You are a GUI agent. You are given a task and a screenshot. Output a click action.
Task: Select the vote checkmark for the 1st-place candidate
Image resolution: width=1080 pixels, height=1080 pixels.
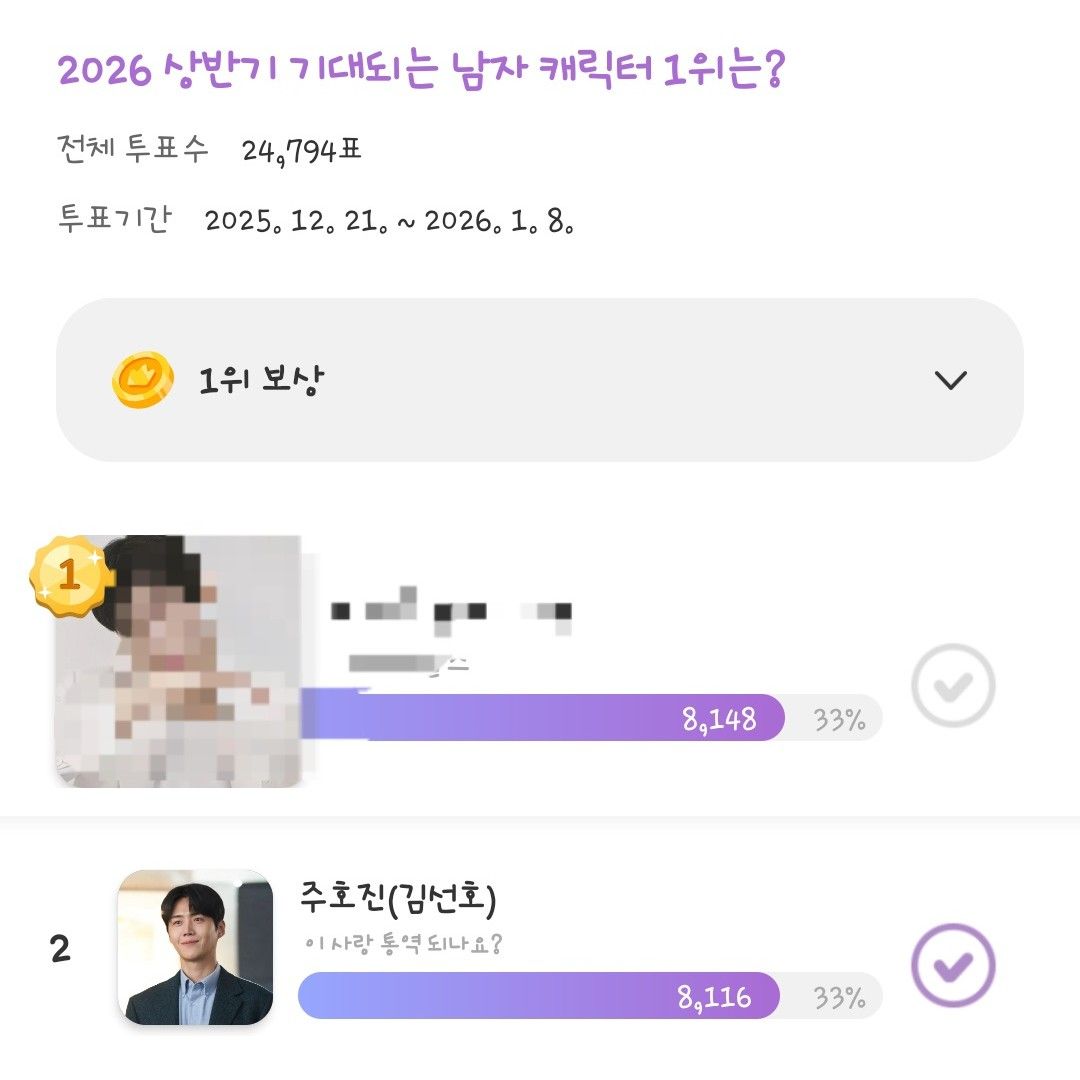click(953, 685)
